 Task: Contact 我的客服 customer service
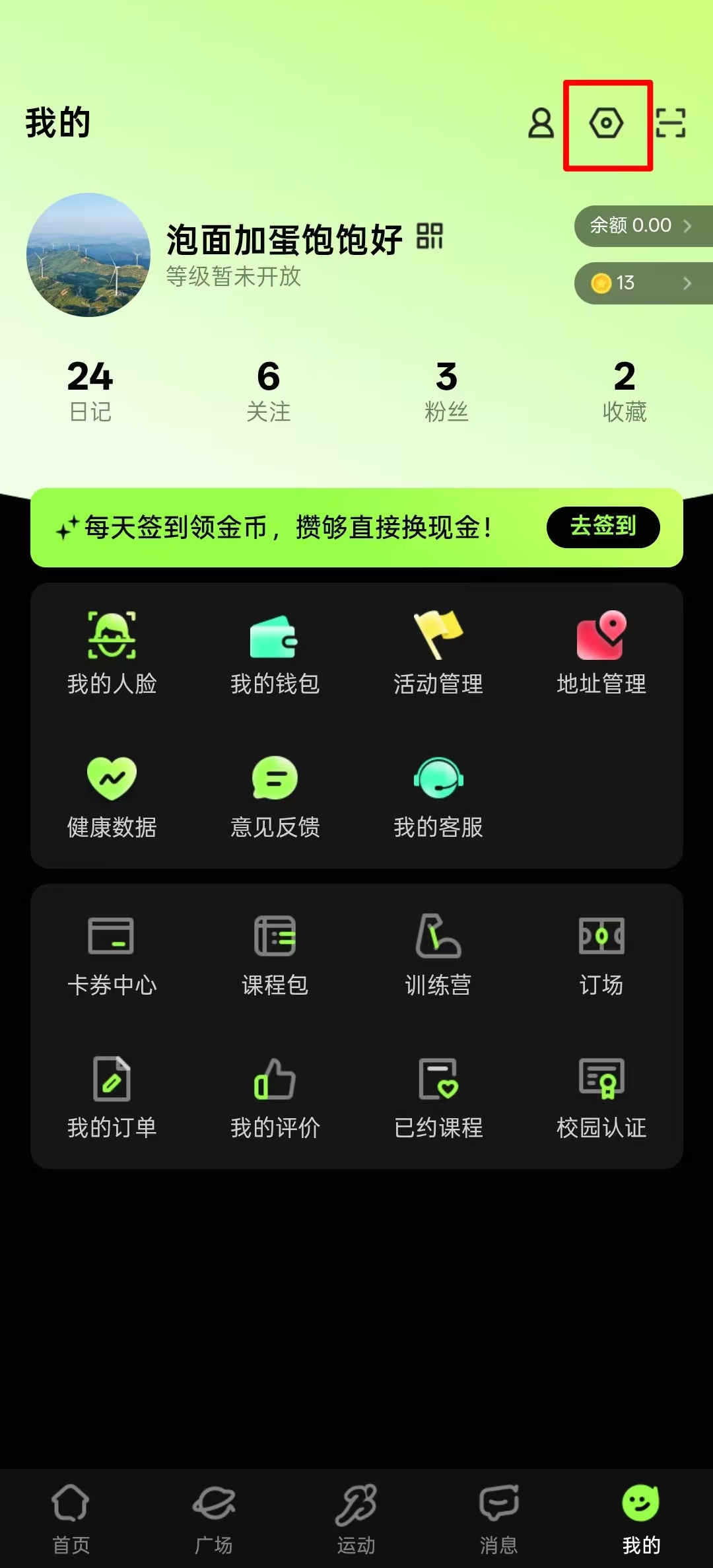point(438,796)
